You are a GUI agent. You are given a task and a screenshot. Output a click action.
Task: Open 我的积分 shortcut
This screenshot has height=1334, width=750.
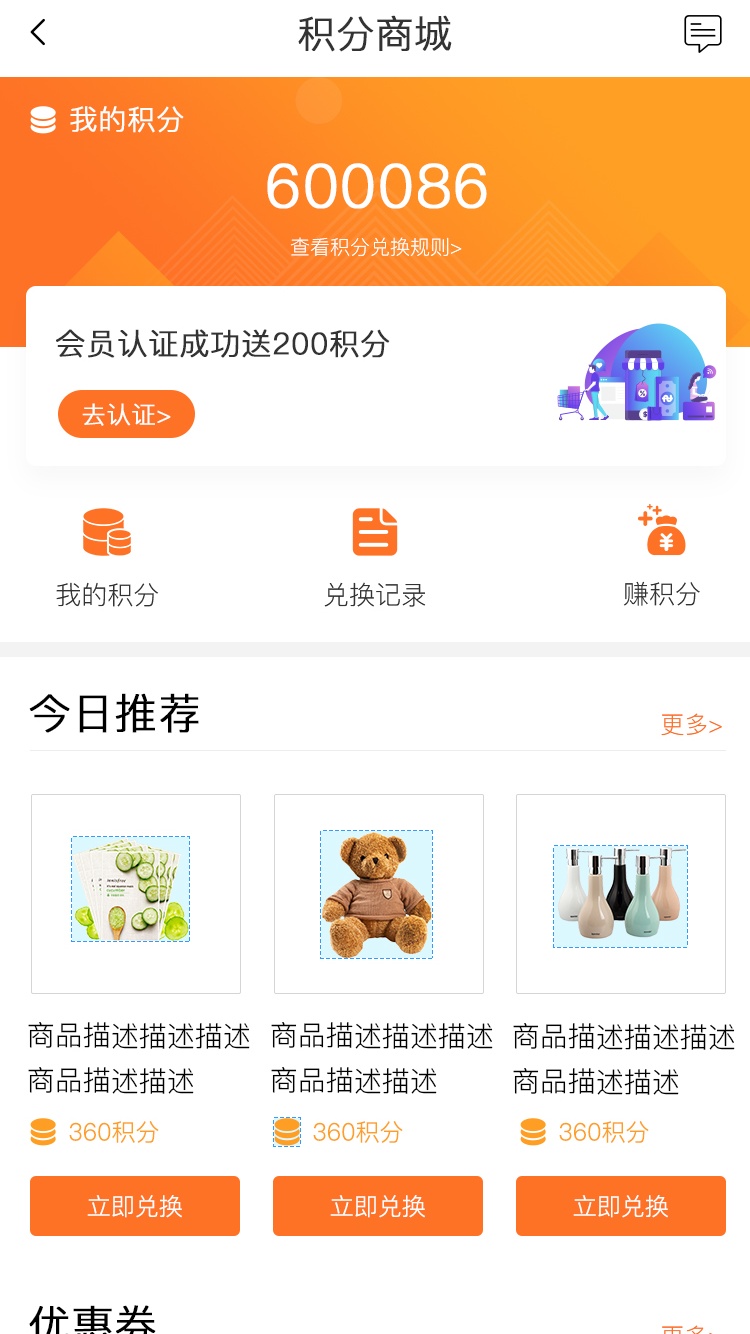pos(107,558)
